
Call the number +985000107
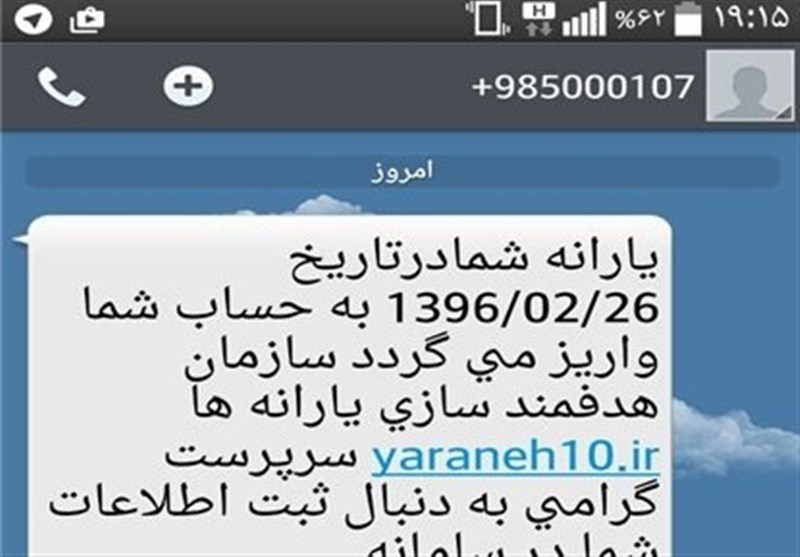[62, 87]
